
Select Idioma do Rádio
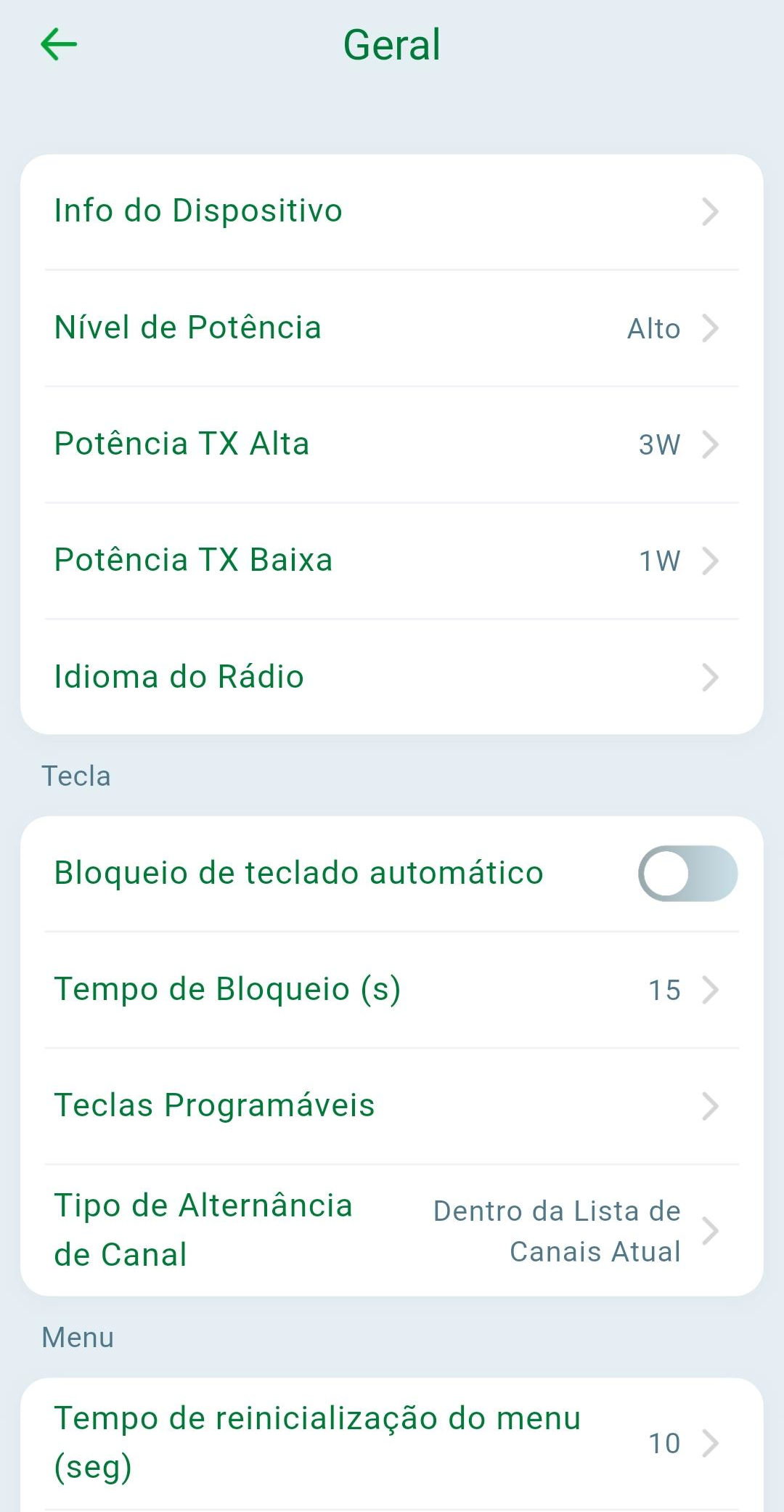391,677
